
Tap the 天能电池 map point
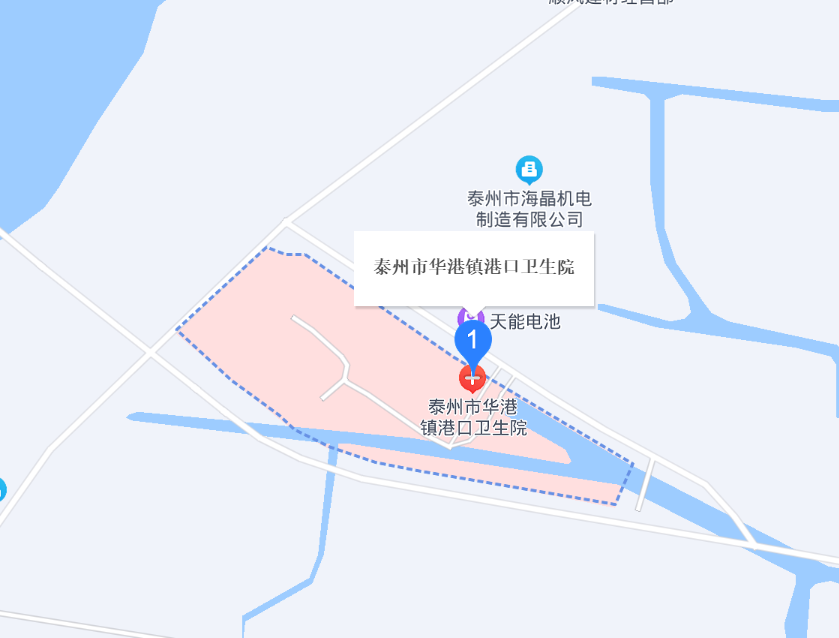(x=466, y=317)
